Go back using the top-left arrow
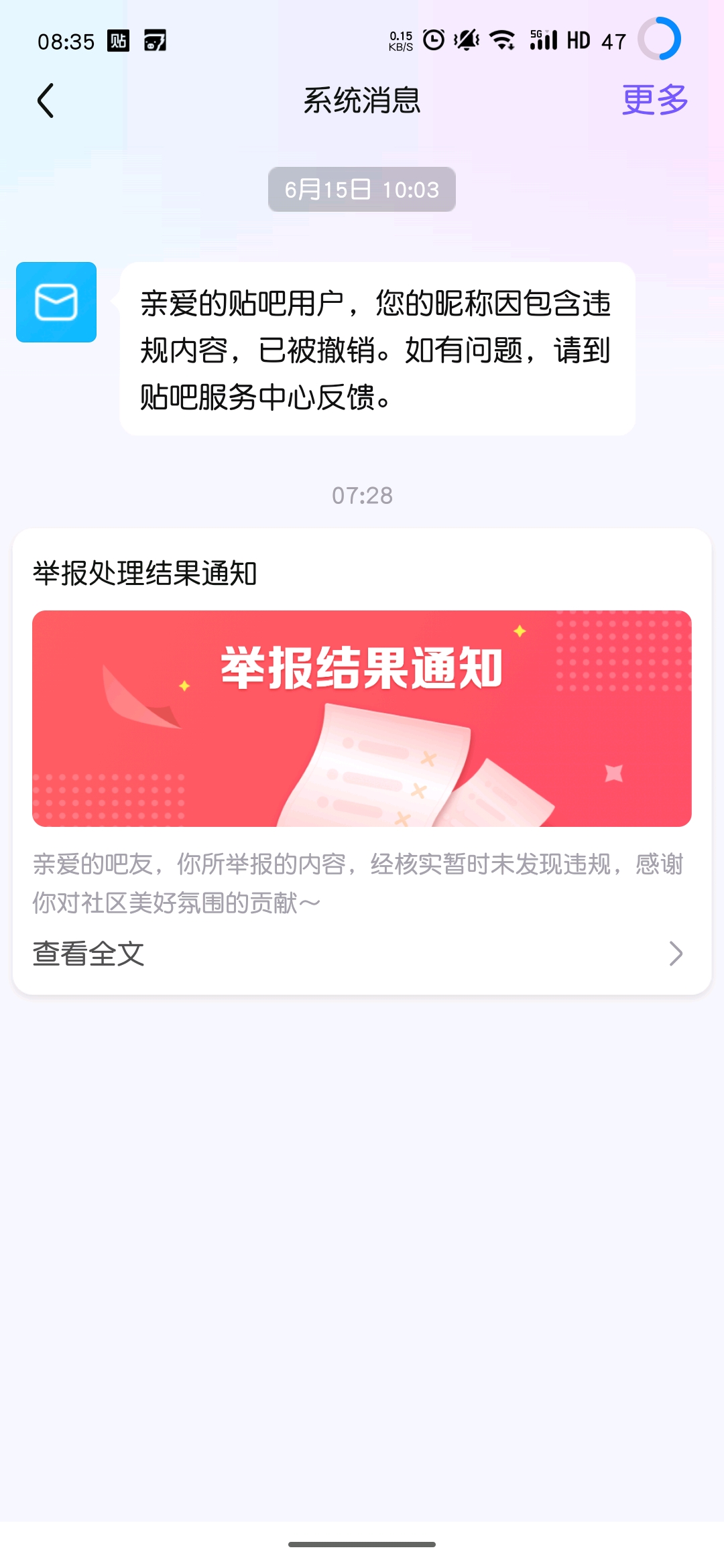The height and width of the screenshot is (1568, 724). pos(45,101)
